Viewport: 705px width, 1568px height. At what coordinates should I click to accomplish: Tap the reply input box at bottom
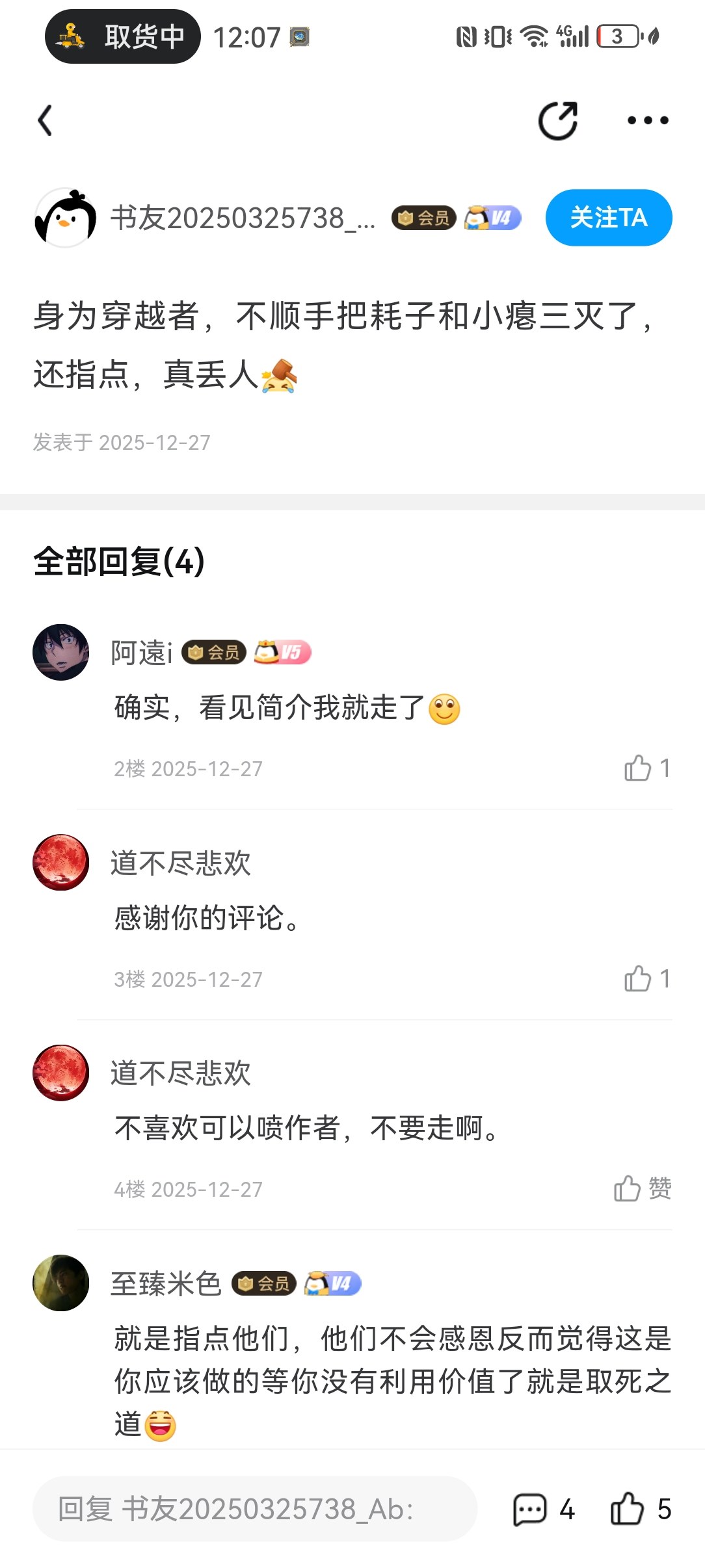(254, 1509)
